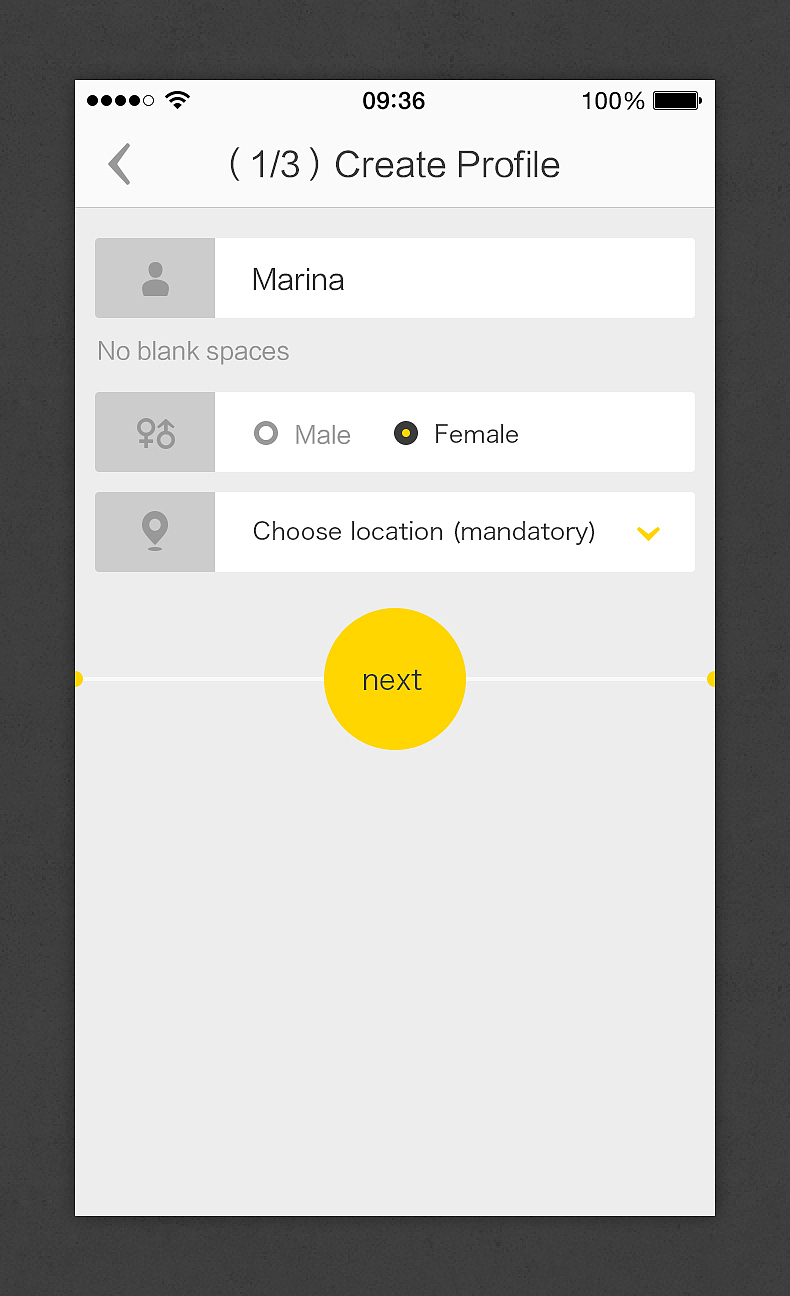The height and width of the screenshot is (1296, 790).
Task: Click the Male label to choose male gender
Action: coord(322,434)
